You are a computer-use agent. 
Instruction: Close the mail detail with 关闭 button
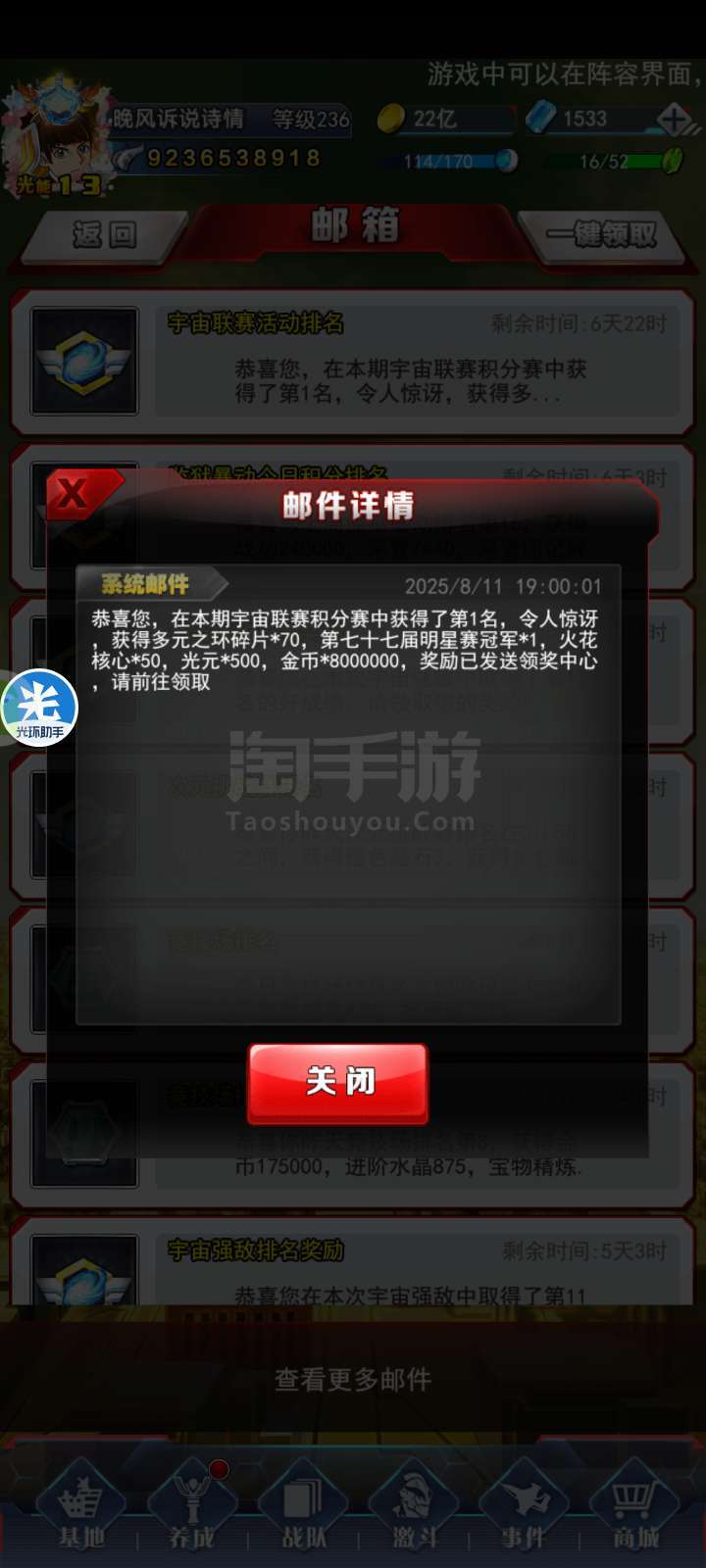point(338,1082)
